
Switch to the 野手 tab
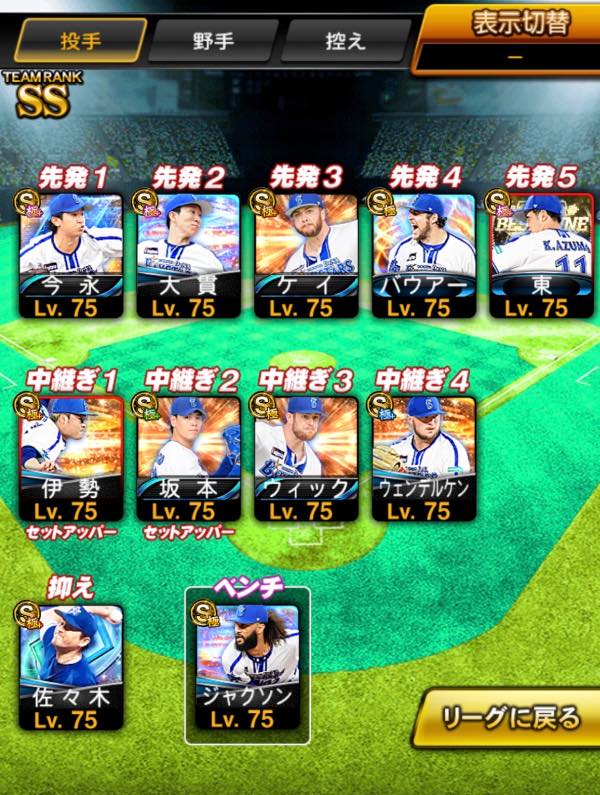pos(213,41)
